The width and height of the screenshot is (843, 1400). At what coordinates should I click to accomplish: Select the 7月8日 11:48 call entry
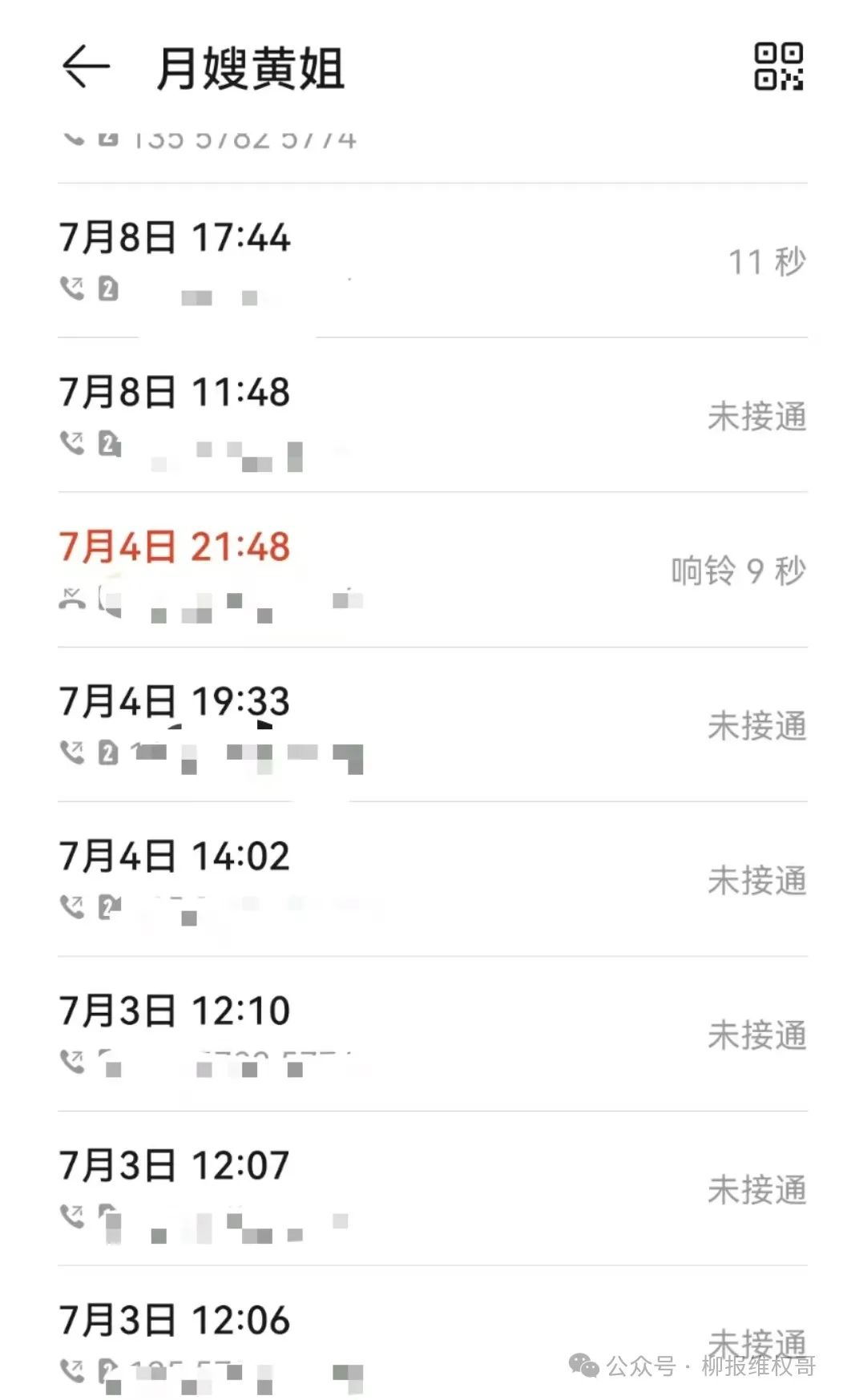coord(431,415)
